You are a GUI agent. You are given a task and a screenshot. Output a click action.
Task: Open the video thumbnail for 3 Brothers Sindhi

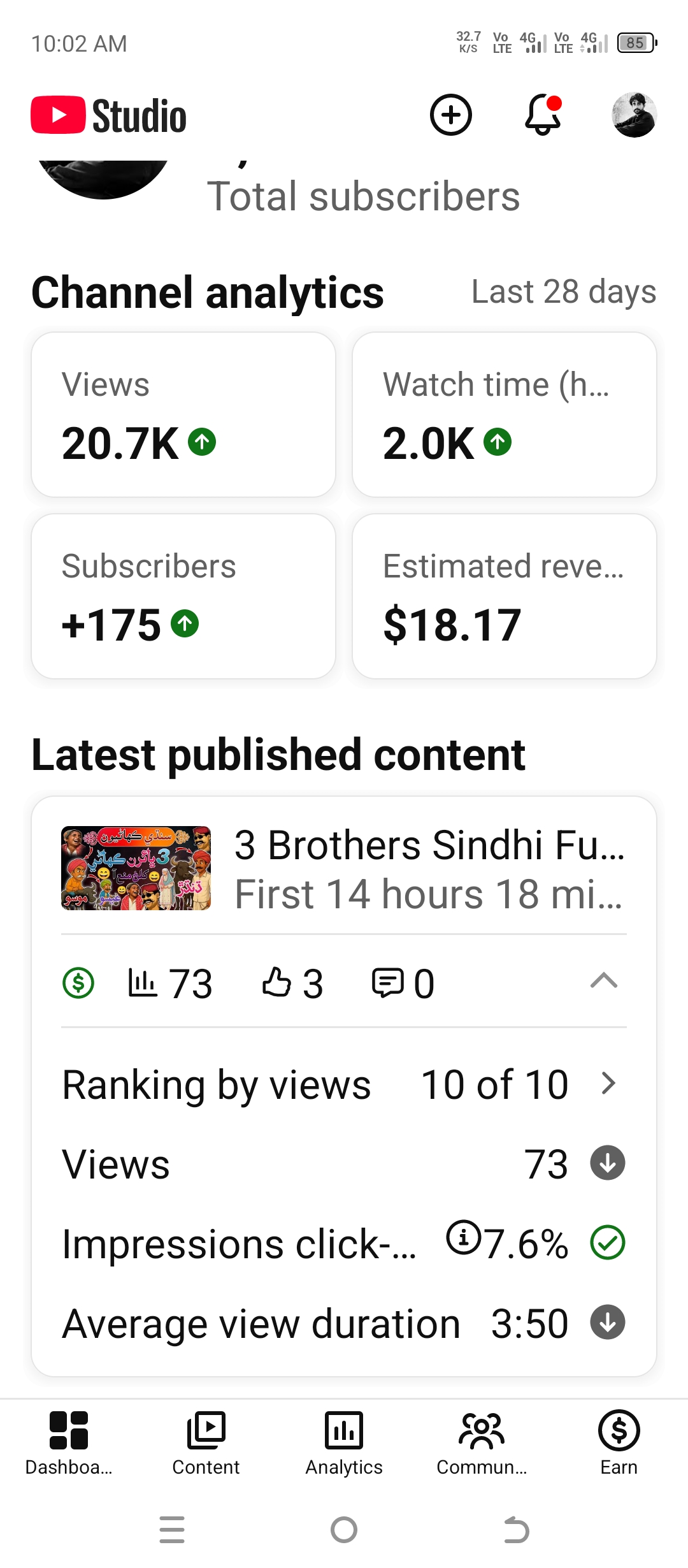[136, 868]
